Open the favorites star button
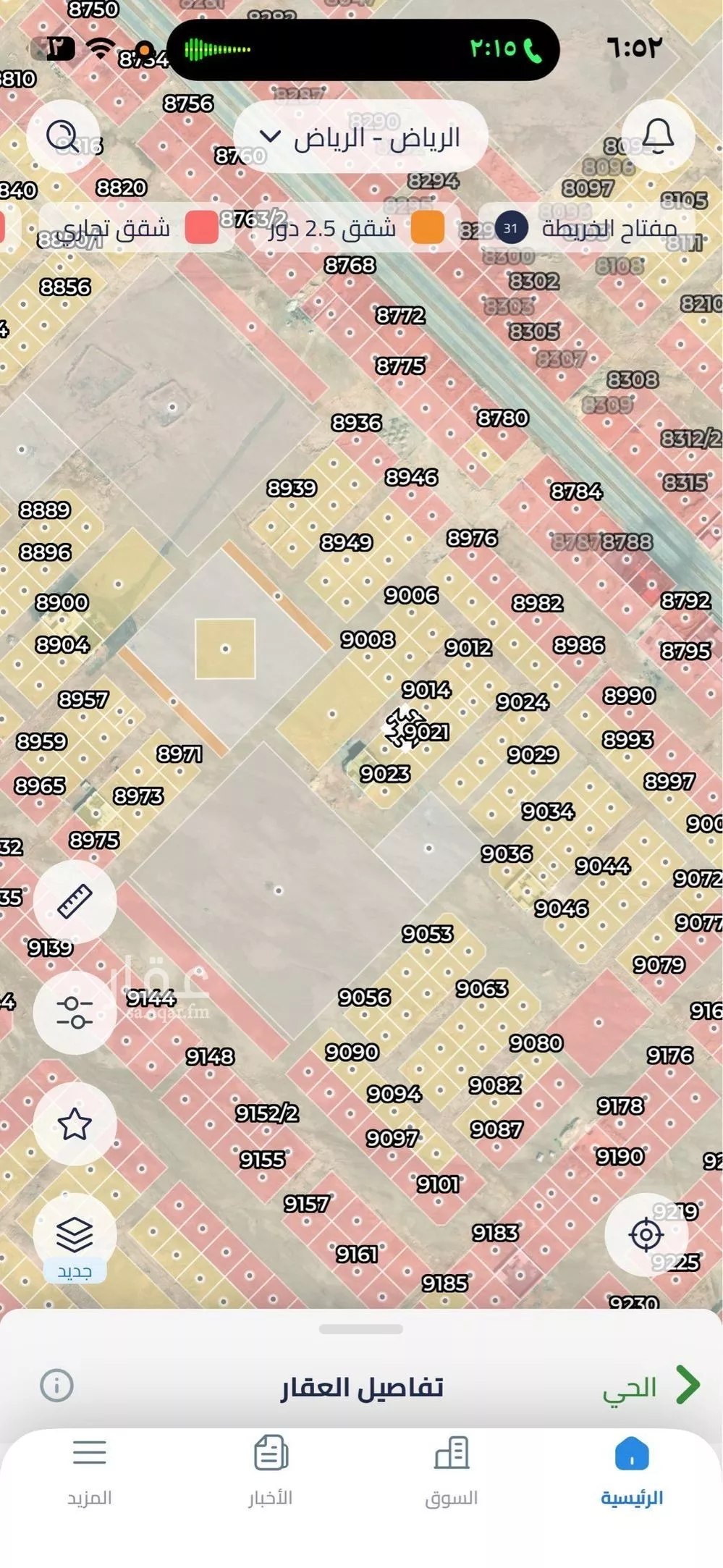Screen dimensions: 723x1568 point(75,1124)
